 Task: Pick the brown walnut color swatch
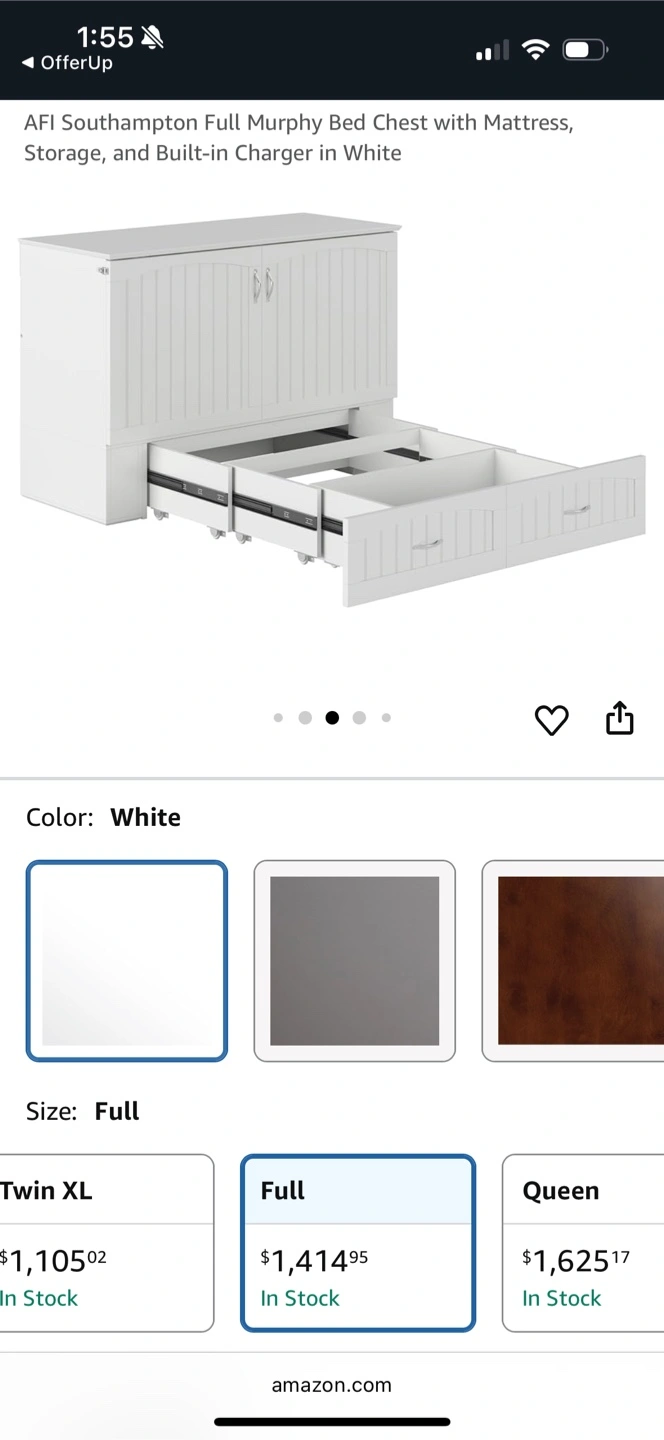click(573, 961)
